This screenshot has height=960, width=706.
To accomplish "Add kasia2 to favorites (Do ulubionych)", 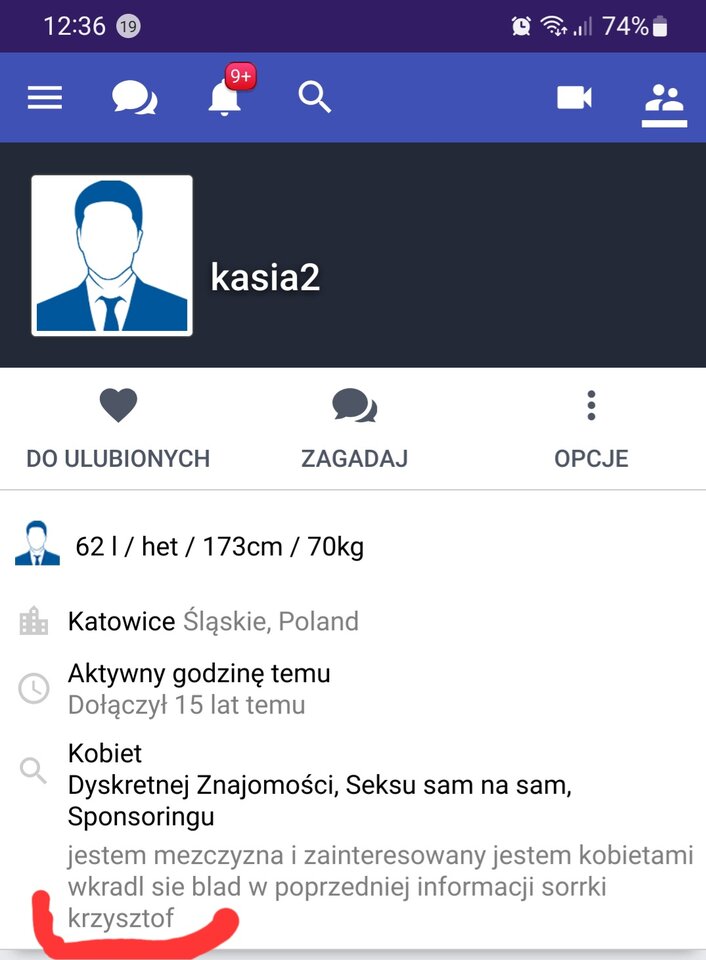I will pyautogui.click(x=118, y=430).
